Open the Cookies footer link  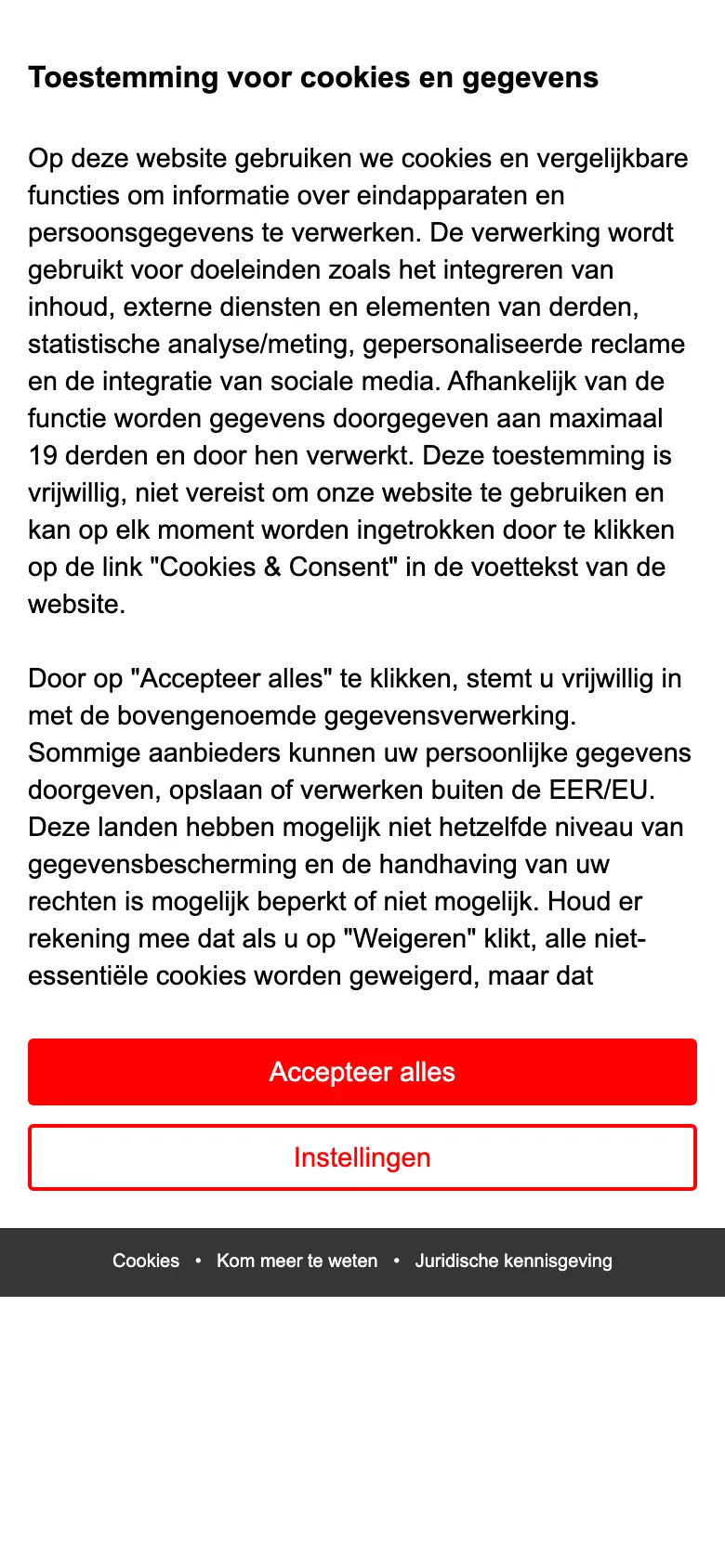[x=146, y=1261]
